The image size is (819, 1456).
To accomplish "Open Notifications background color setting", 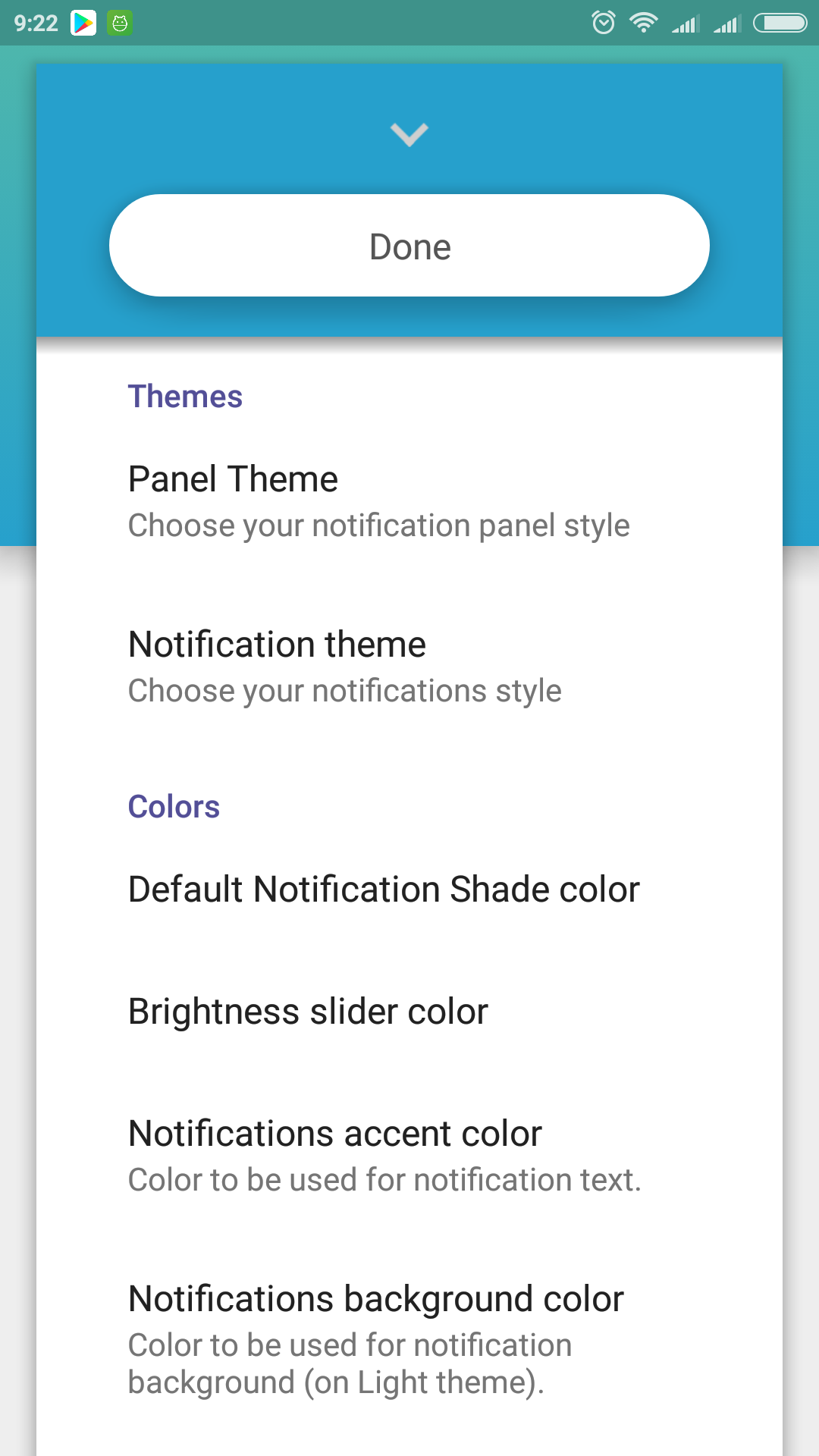I will click(409, 1340).
